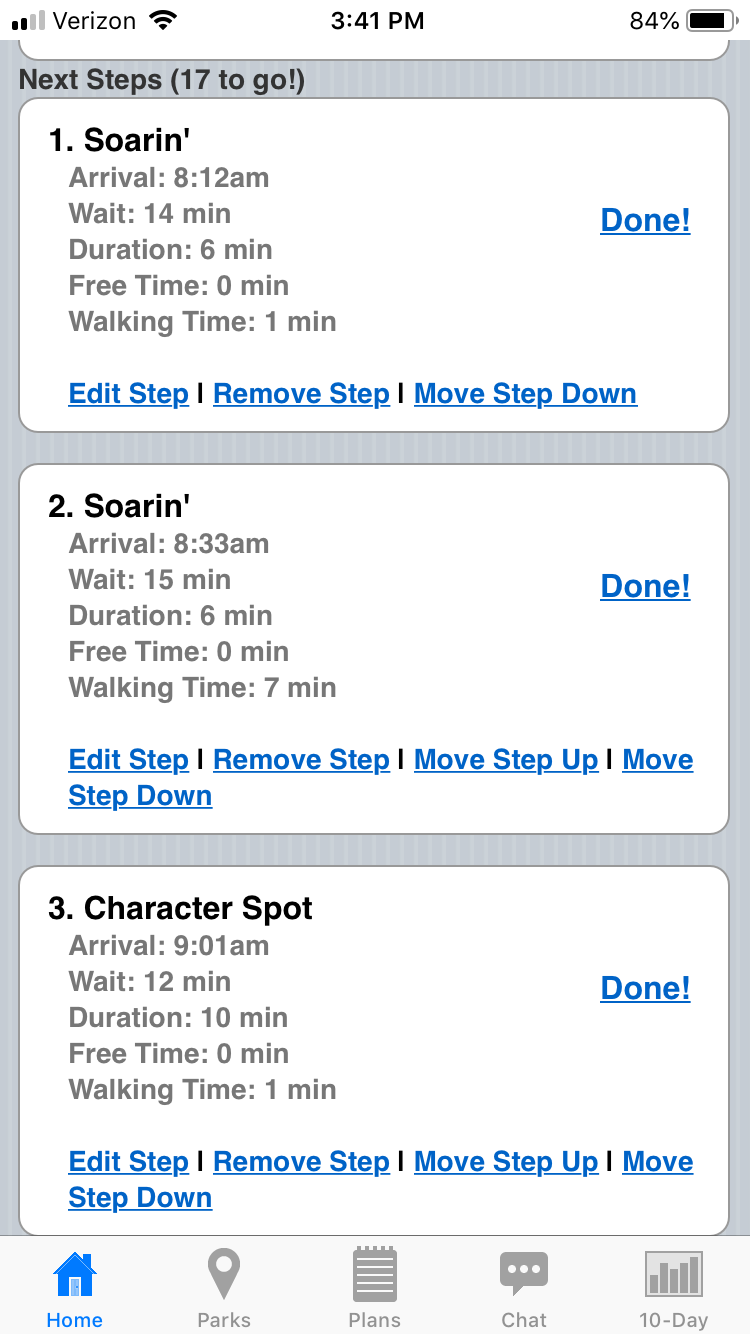This screenshot has width=750, height=1334.
Task: Mark Character Spot step as Done
Action: click(x=645, y=988)
